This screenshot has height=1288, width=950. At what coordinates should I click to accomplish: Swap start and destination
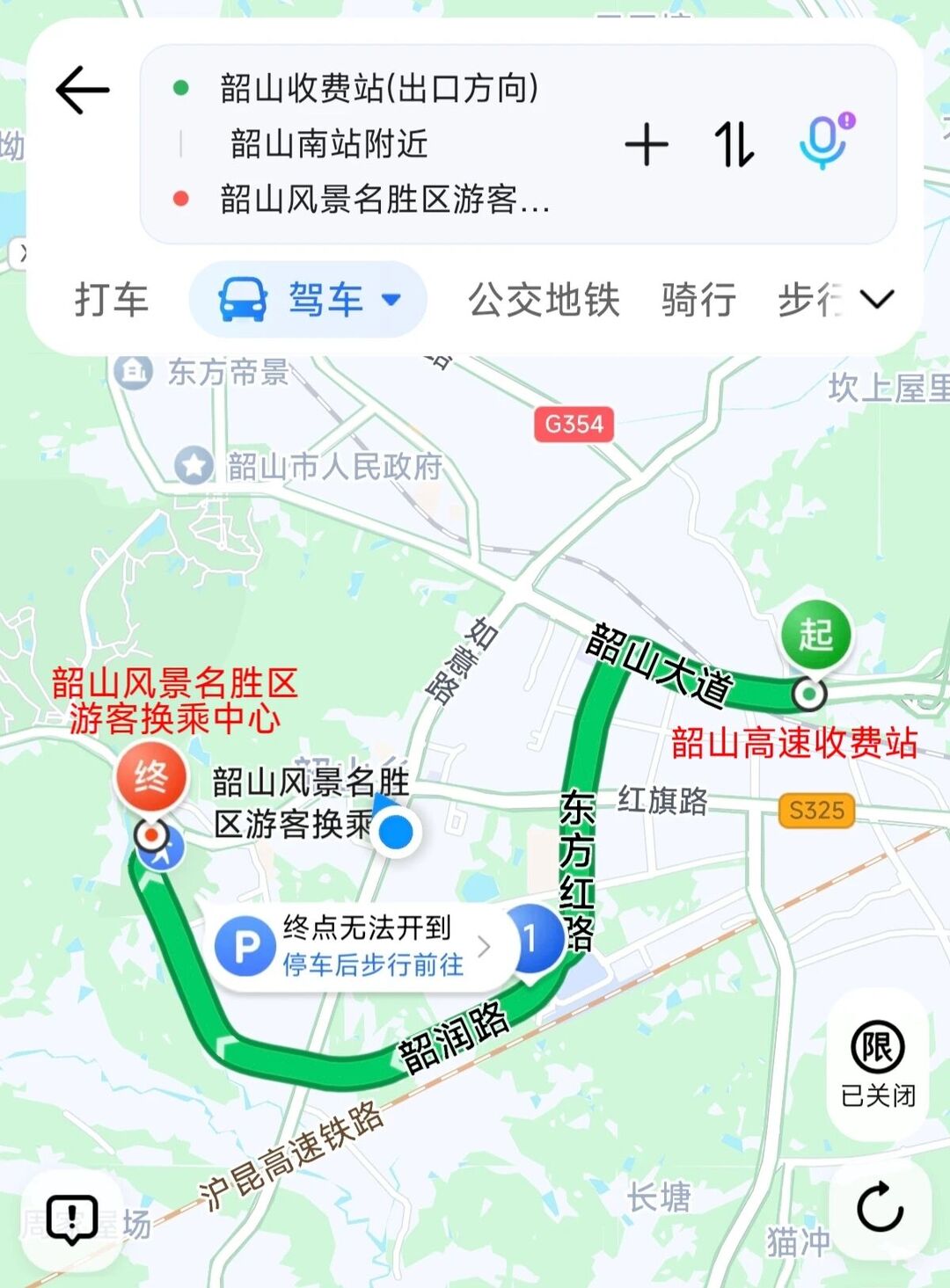tap(734, 145)
